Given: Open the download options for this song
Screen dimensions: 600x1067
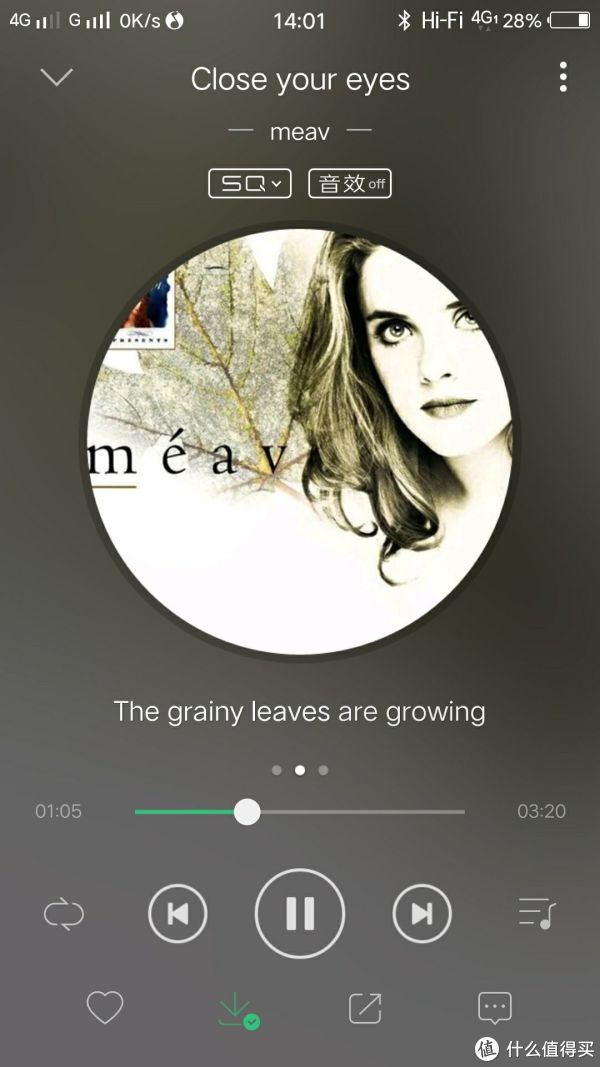Looking at the screenshot, I should click(237, 1008).
